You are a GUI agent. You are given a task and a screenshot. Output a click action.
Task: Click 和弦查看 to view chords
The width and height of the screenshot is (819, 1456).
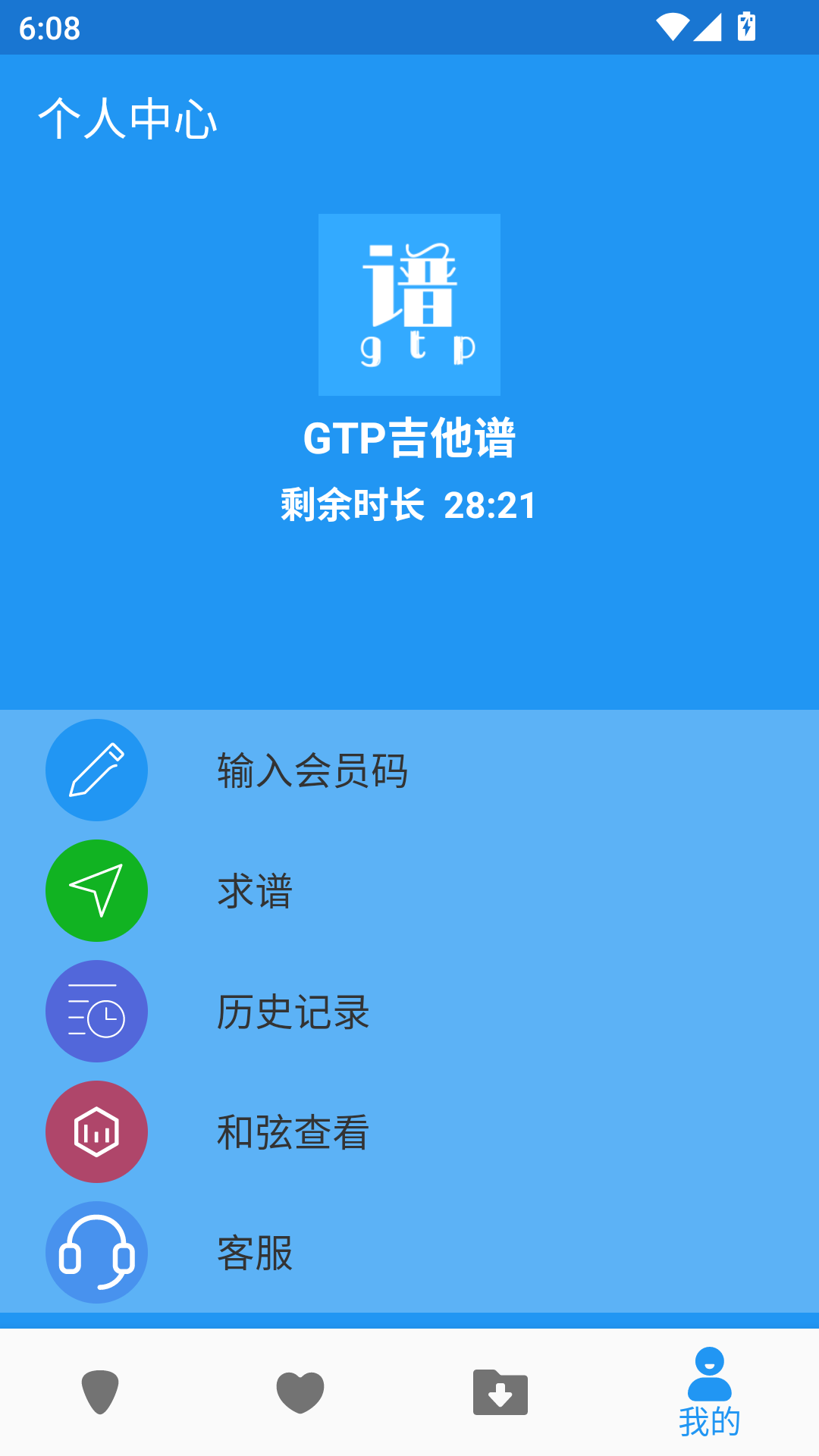tap(291, 1133)
